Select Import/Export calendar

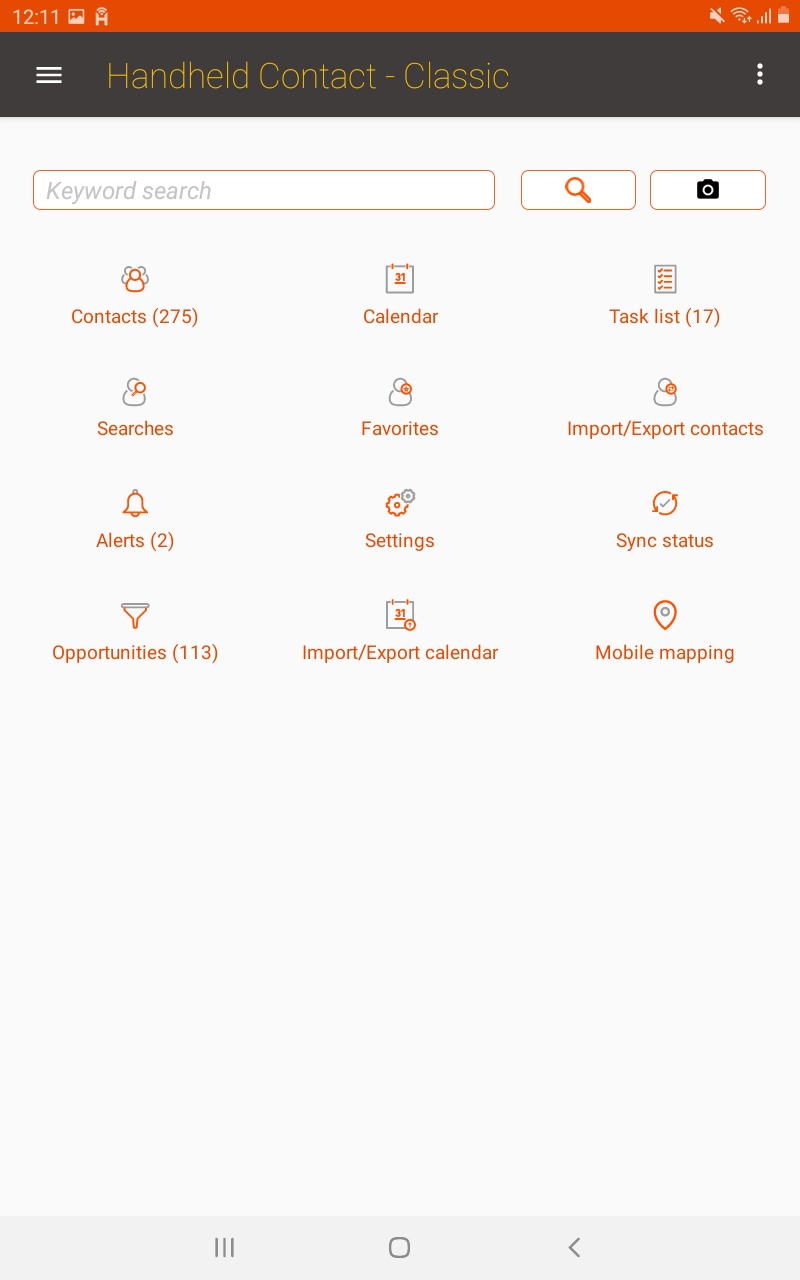pos(400,632)
